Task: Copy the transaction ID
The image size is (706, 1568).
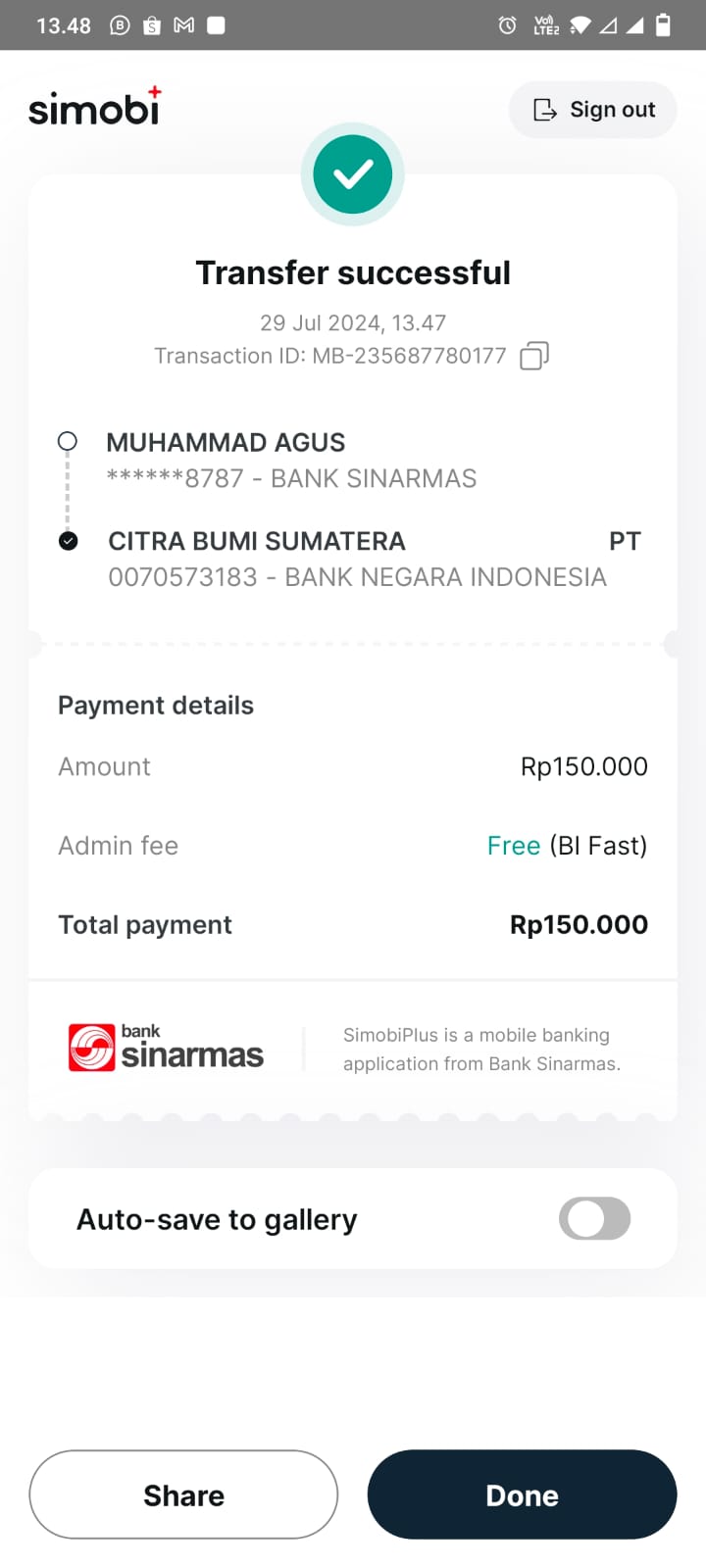Action: tap(534, 356)
